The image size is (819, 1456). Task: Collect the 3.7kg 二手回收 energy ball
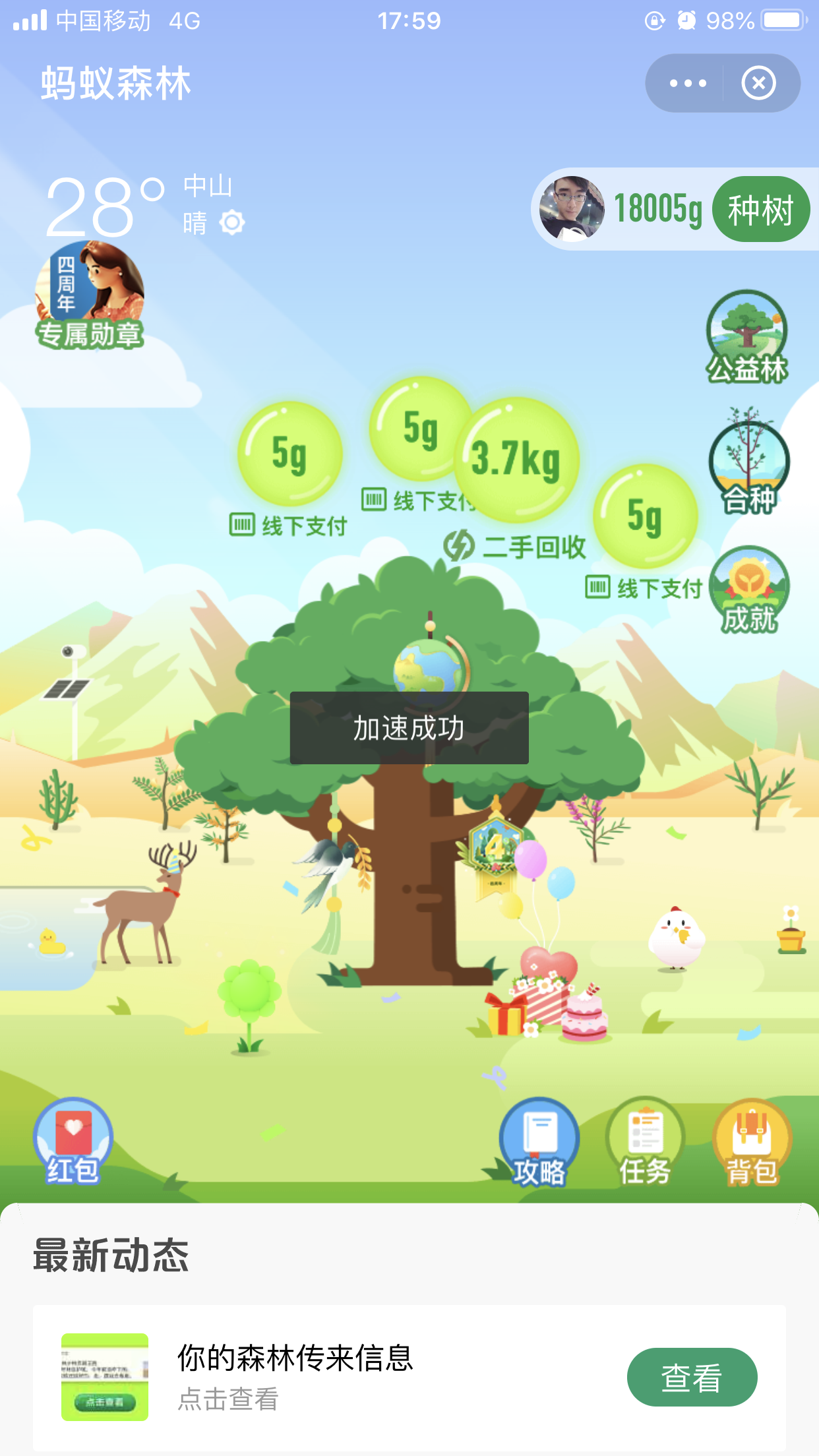[x=516, y=458]
